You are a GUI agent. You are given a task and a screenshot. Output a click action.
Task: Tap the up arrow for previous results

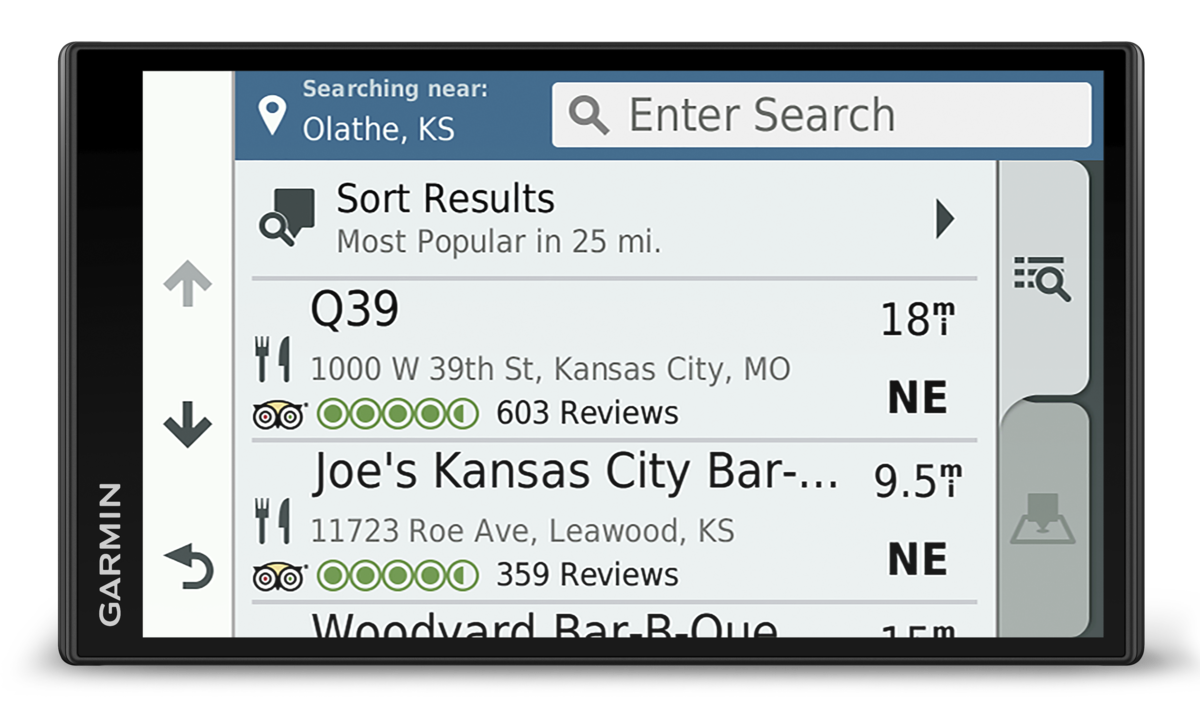[x=188, y=284]
